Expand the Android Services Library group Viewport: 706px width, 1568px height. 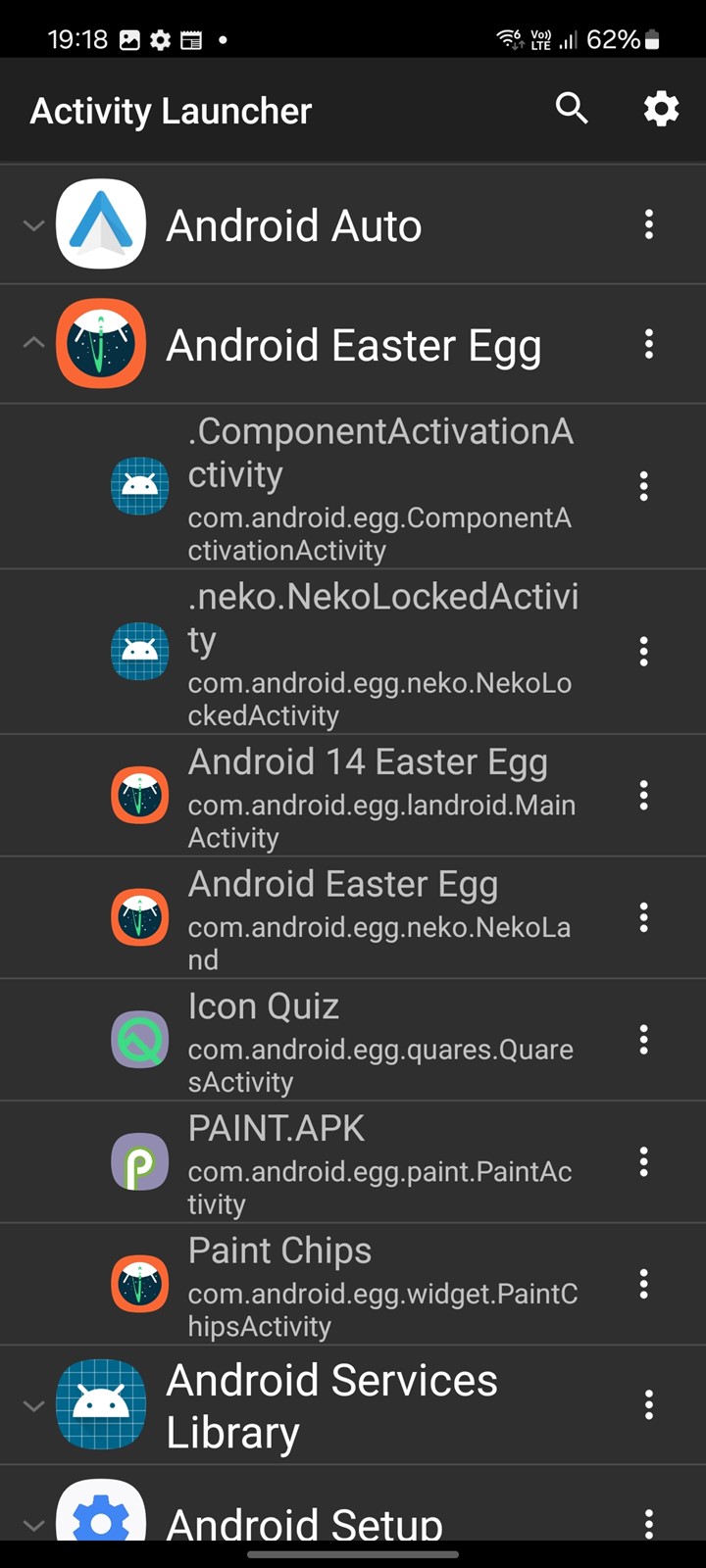[x=33, y=1405]
